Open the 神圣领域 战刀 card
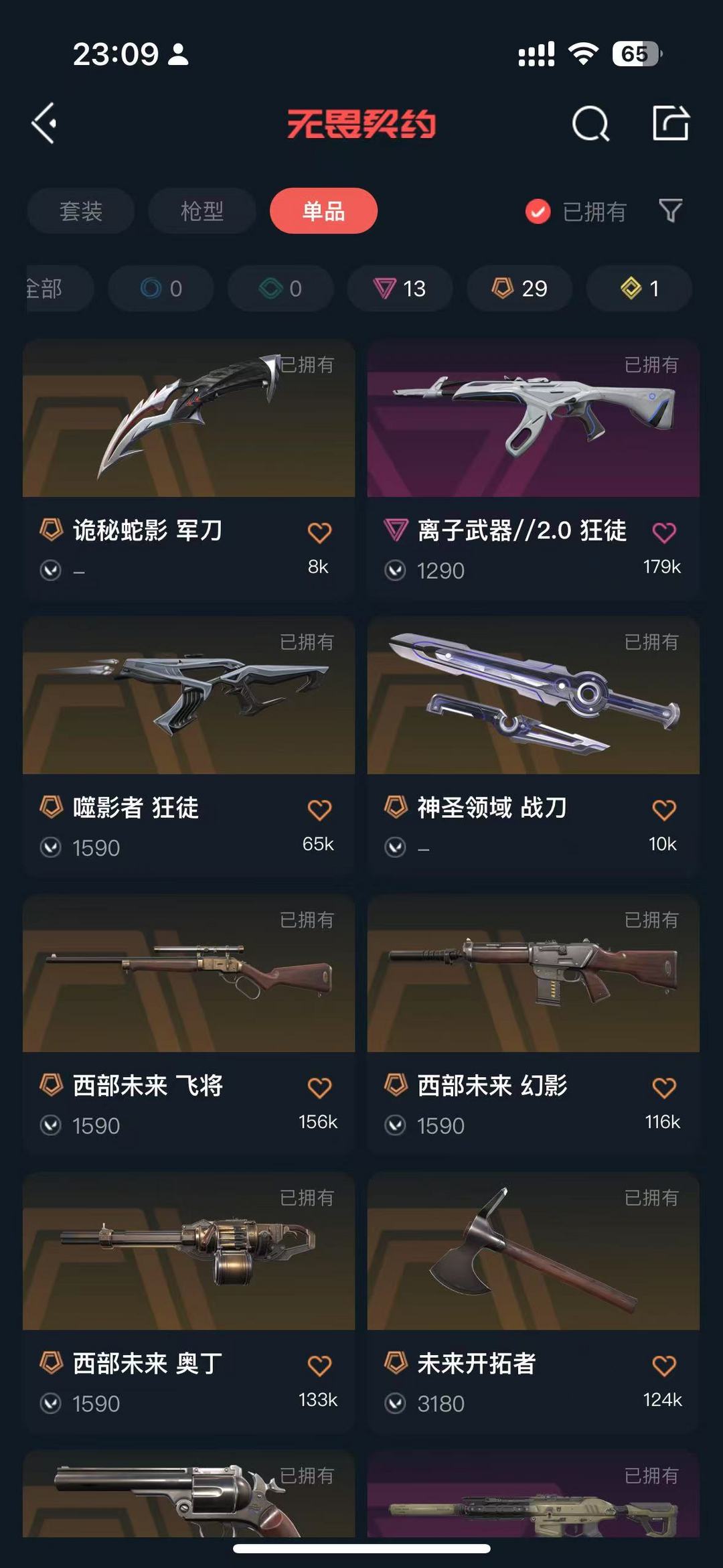The image size is (723, 1568). point(534,747)
